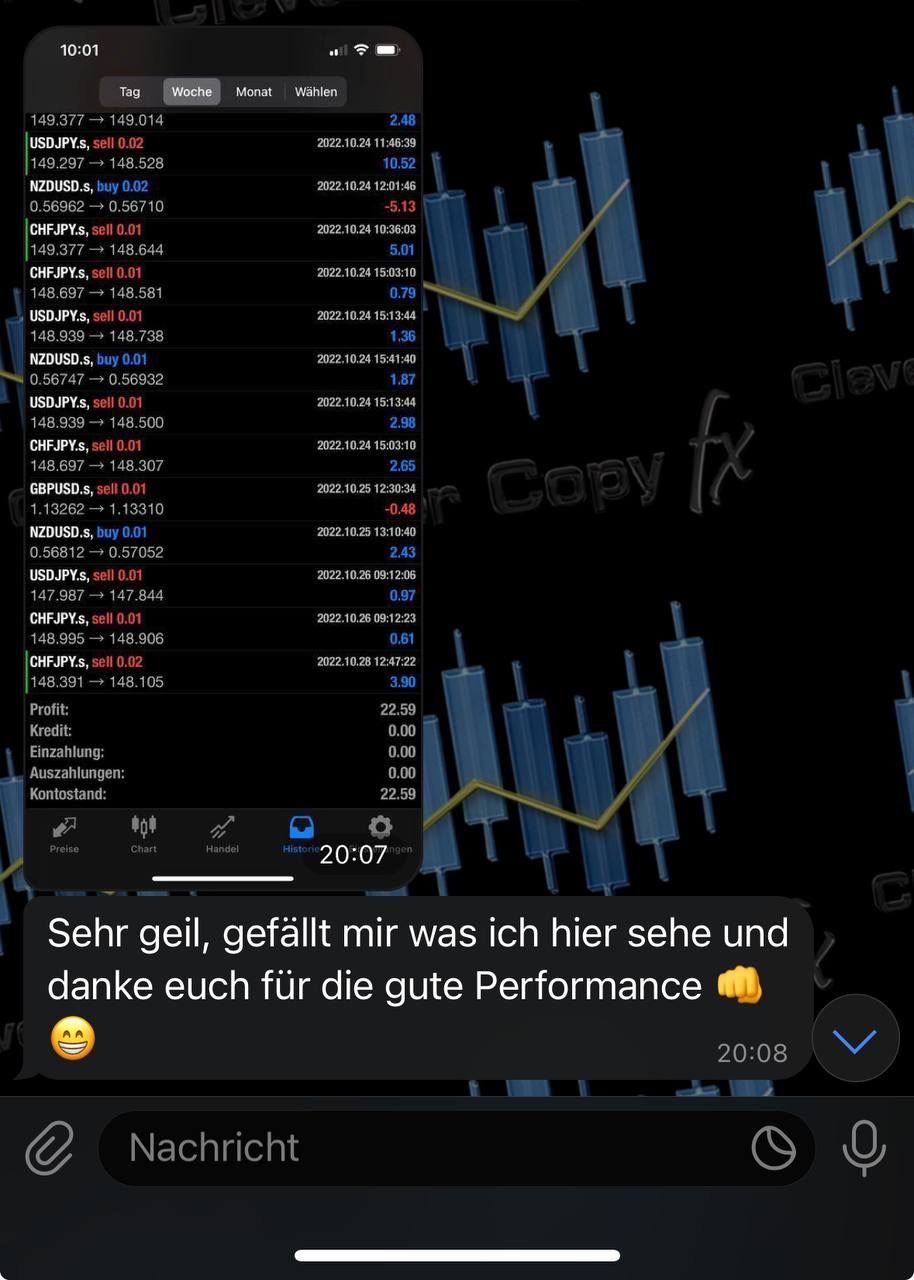
Task: Open the sticker panel
Action: [x=773, y=1148]
